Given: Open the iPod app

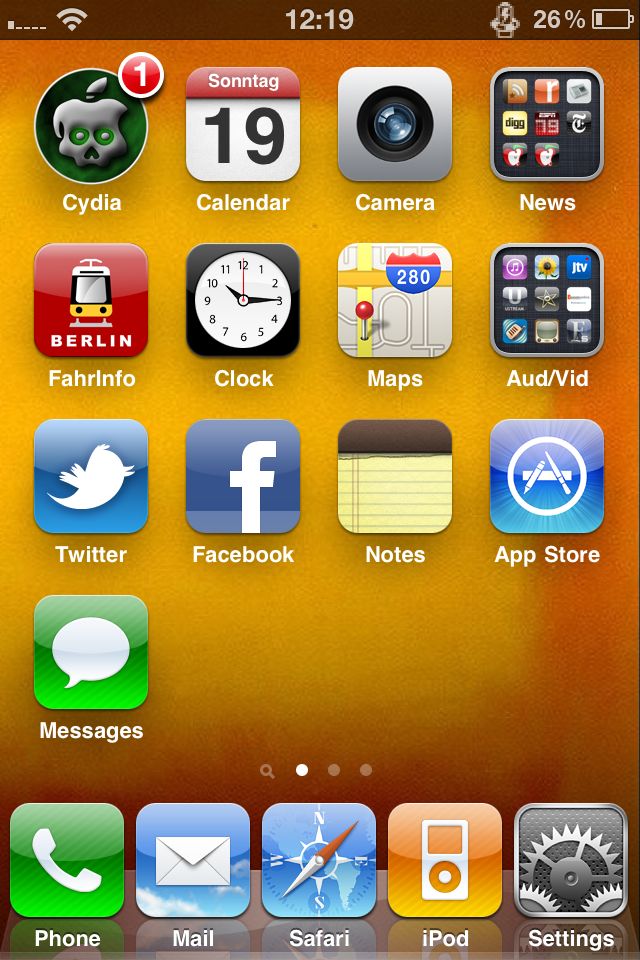Looking at the screenshot, I should tap(445, 861).
